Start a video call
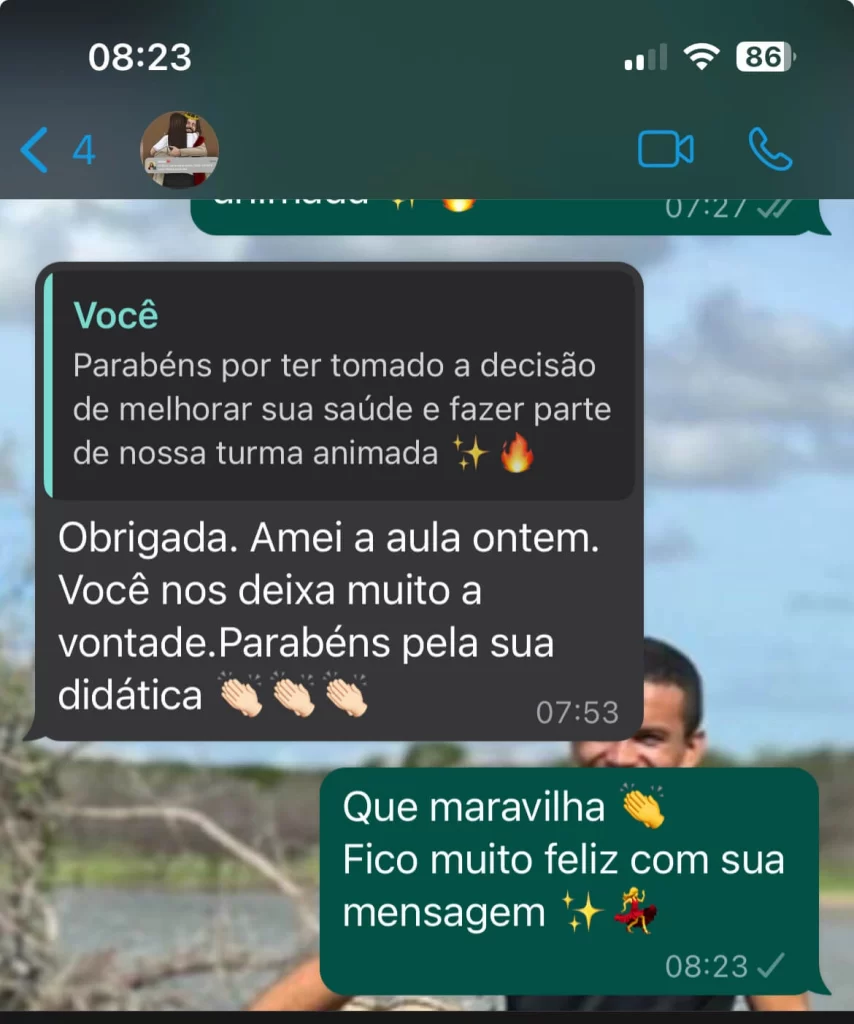Viewport: 854px width, 1024px height. coord(665,150)
